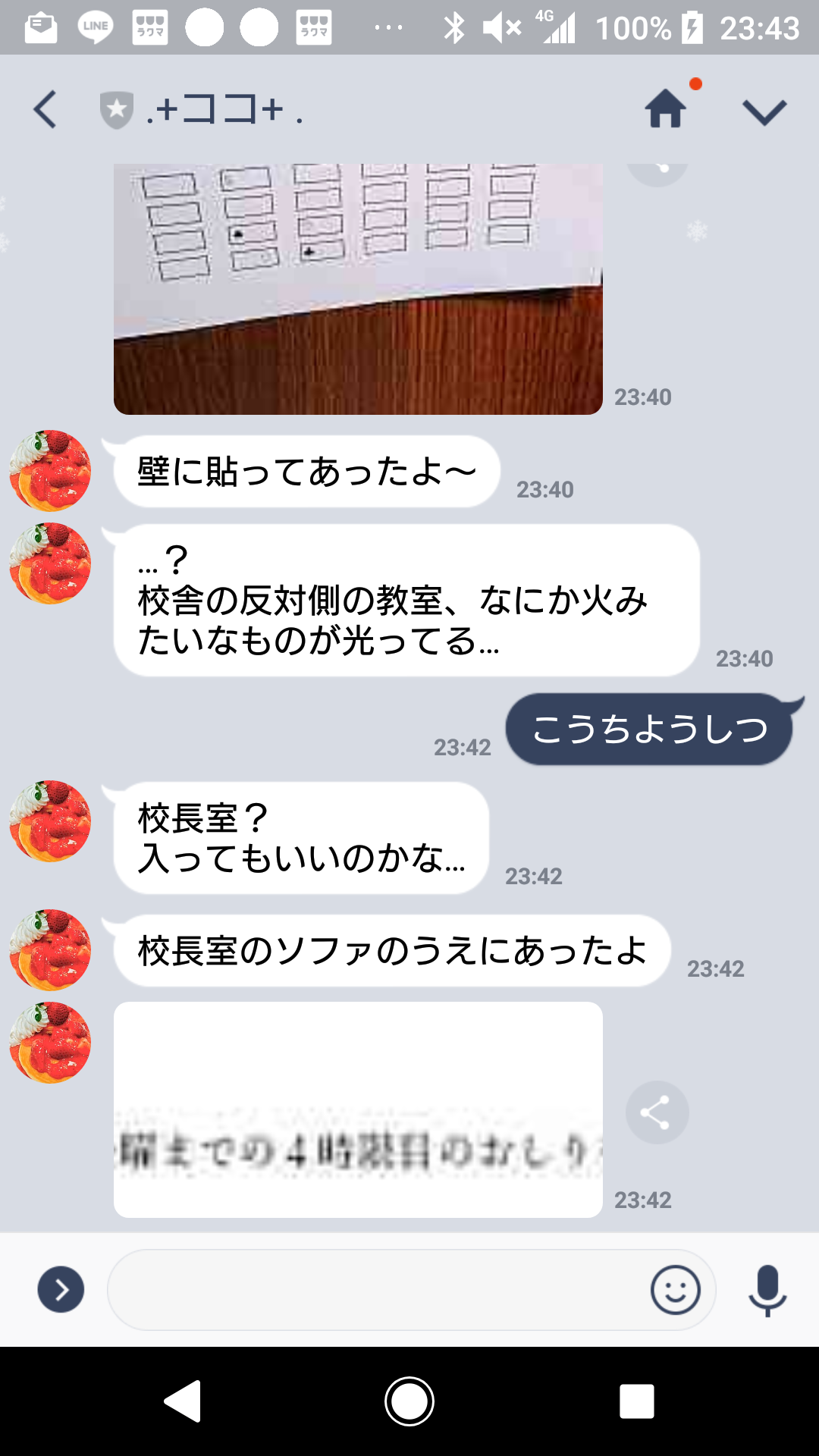Tap the Android back navigation button
The image size is (819, 1456).
(183, 1401)
